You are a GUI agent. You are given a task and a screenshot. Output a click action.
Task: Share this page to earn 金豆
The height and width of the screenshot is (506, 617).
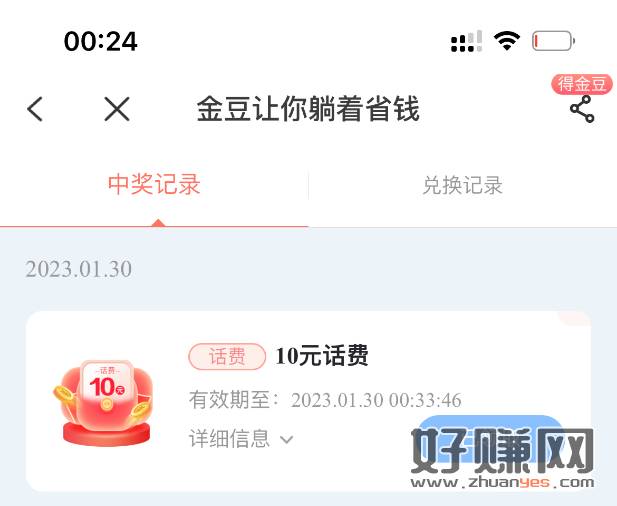pos(581,108)
